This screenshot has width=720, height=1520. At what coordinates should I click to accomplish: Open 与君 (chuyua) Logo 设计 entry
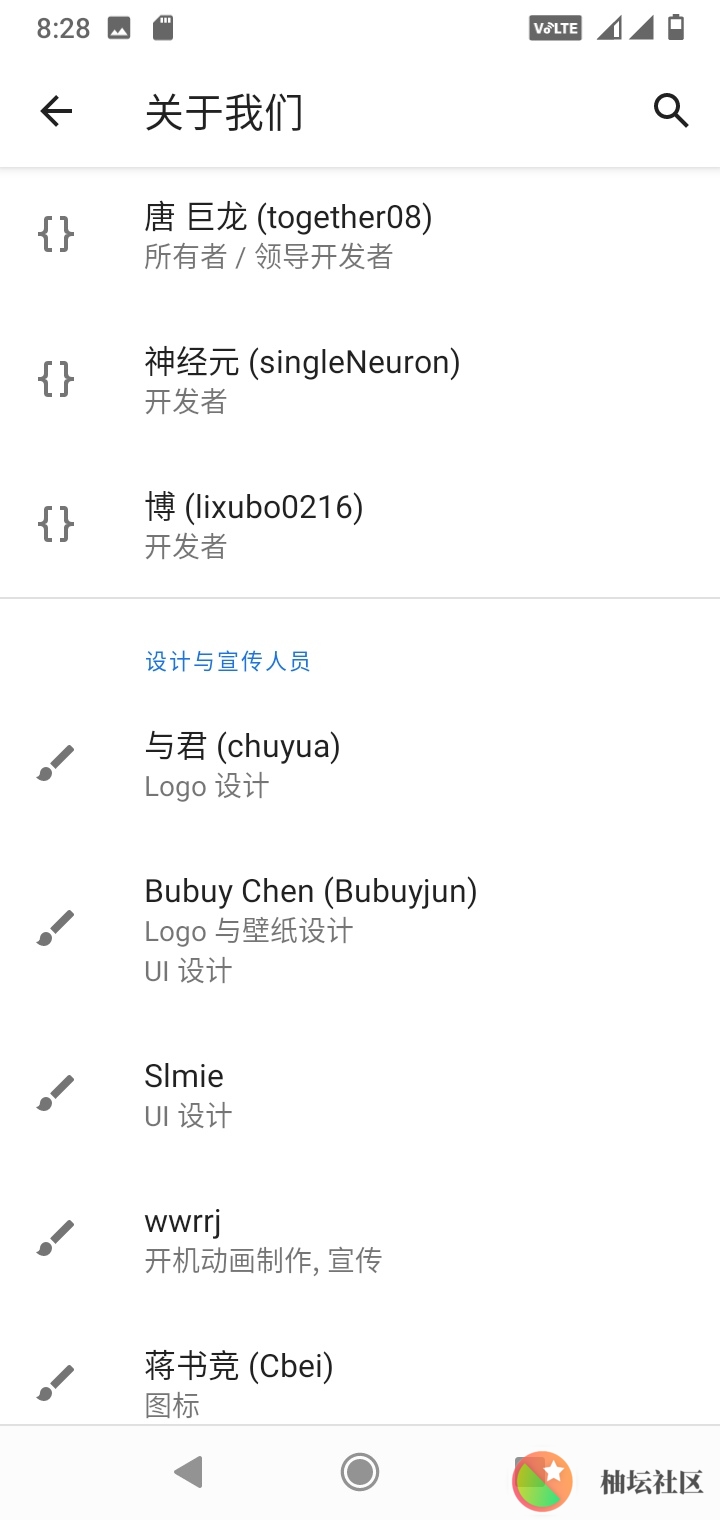click(x=360, y=765)
